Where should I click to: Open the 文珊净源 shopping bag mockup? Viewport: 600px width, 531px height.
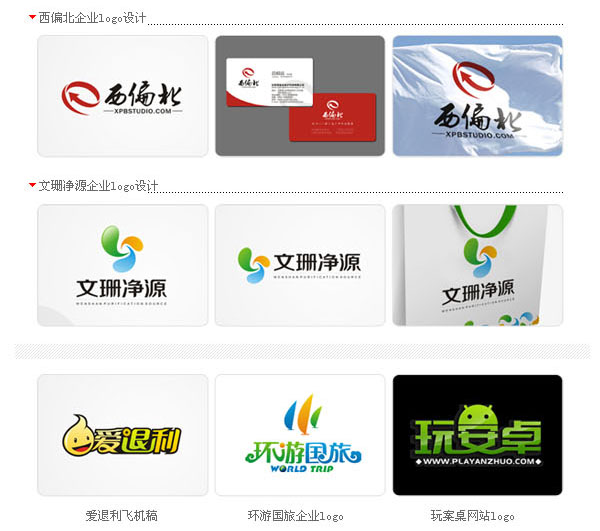pyautogui.click(x=477, y=265)
